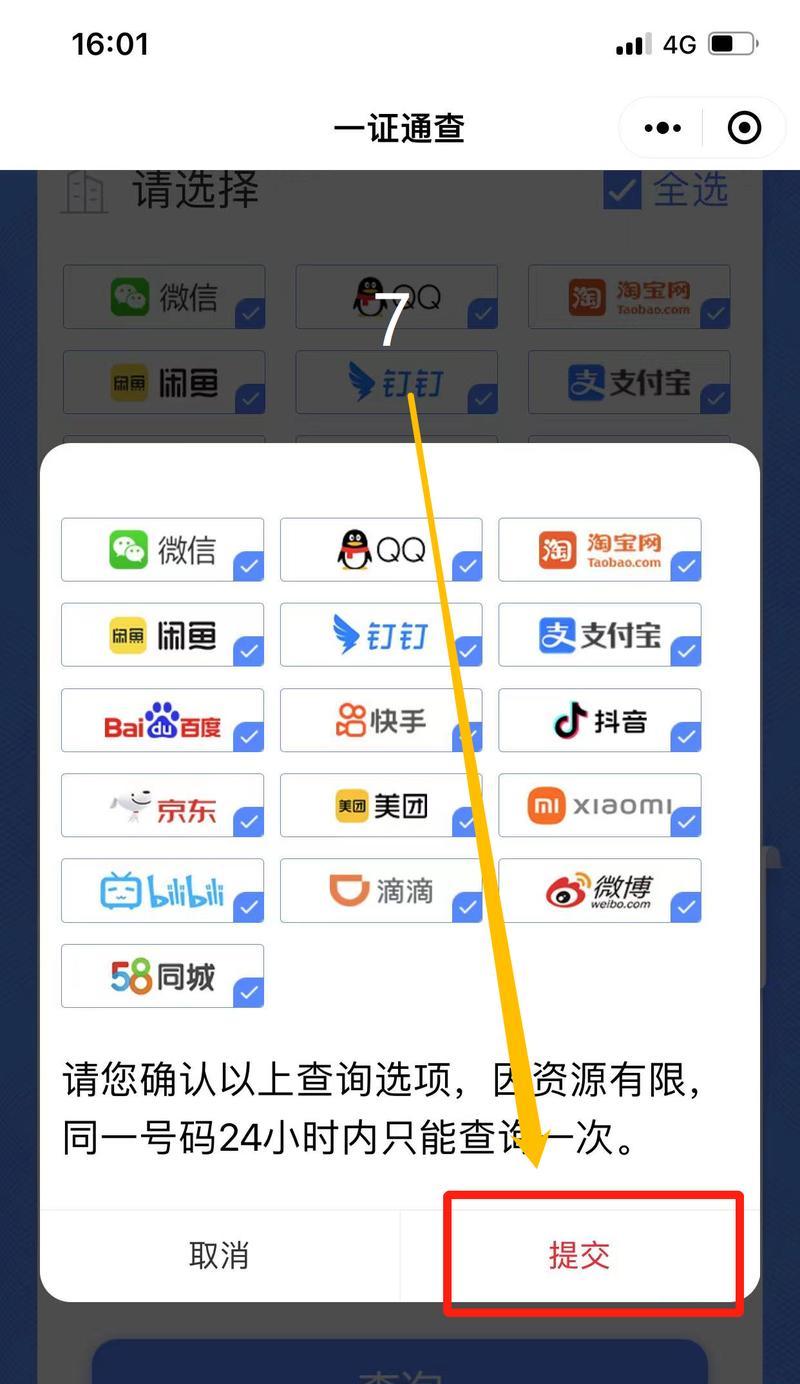This screenshot has height=1384, width=800.
Task: Uncheck the 快手 option
Action: point(381,720)
